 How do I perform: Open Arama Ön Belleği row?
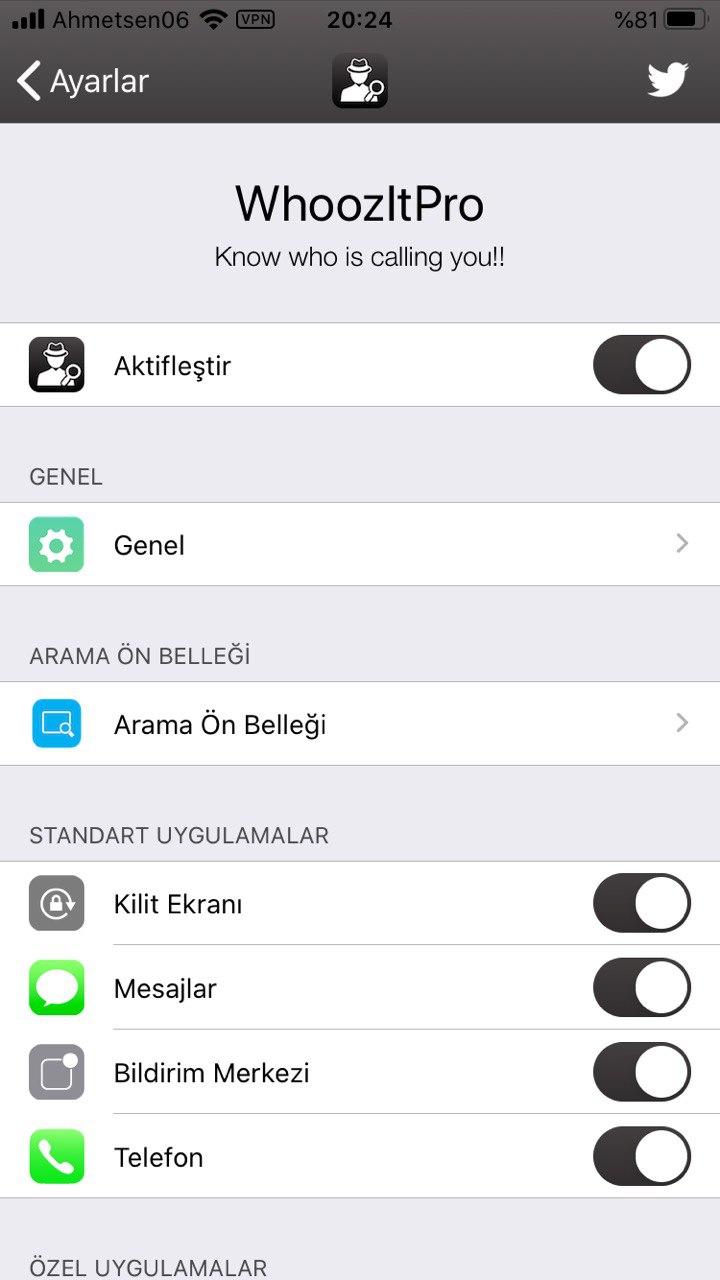point(360,724)
